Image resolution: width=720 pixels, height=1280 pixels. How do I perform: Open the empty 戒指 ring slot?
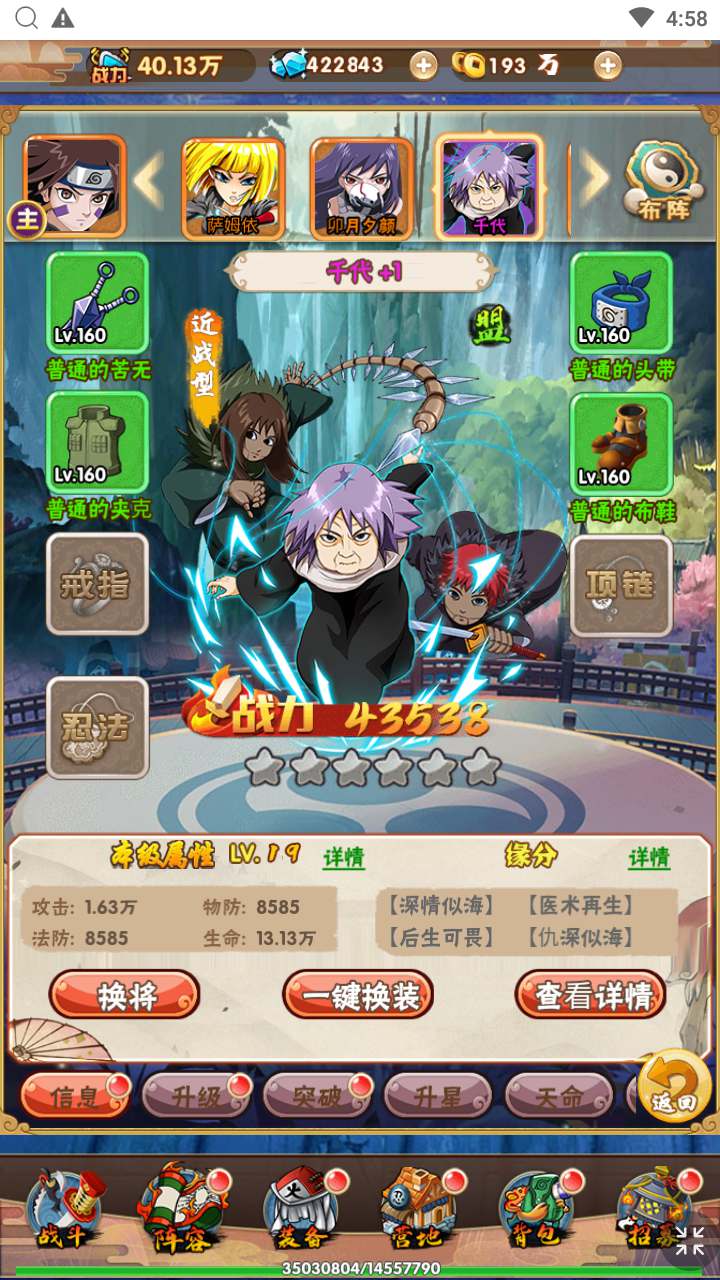tap(98, 584)
